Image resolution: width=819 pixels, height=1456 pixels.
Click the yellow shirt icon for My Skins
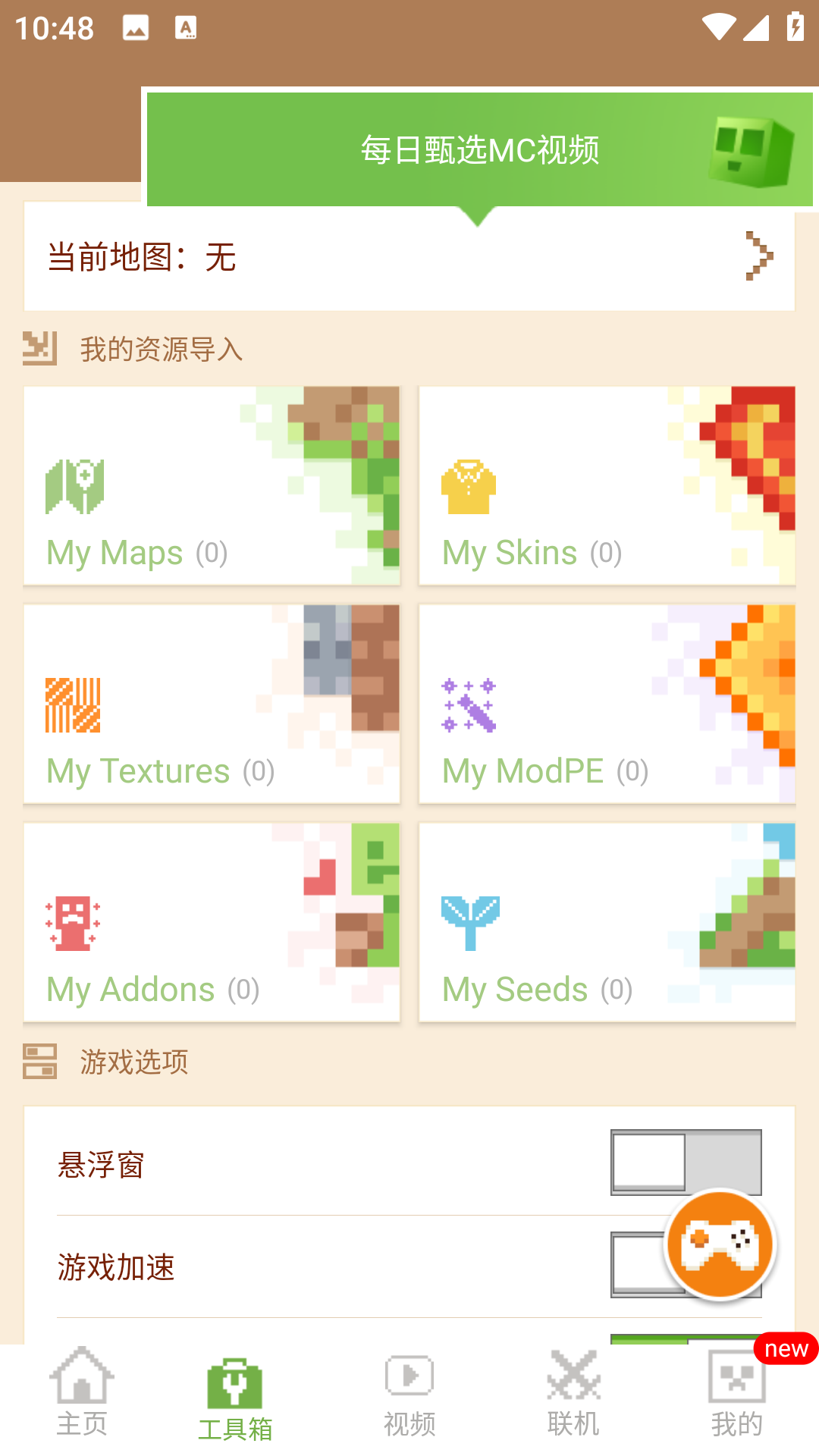(x=469, y=488)
